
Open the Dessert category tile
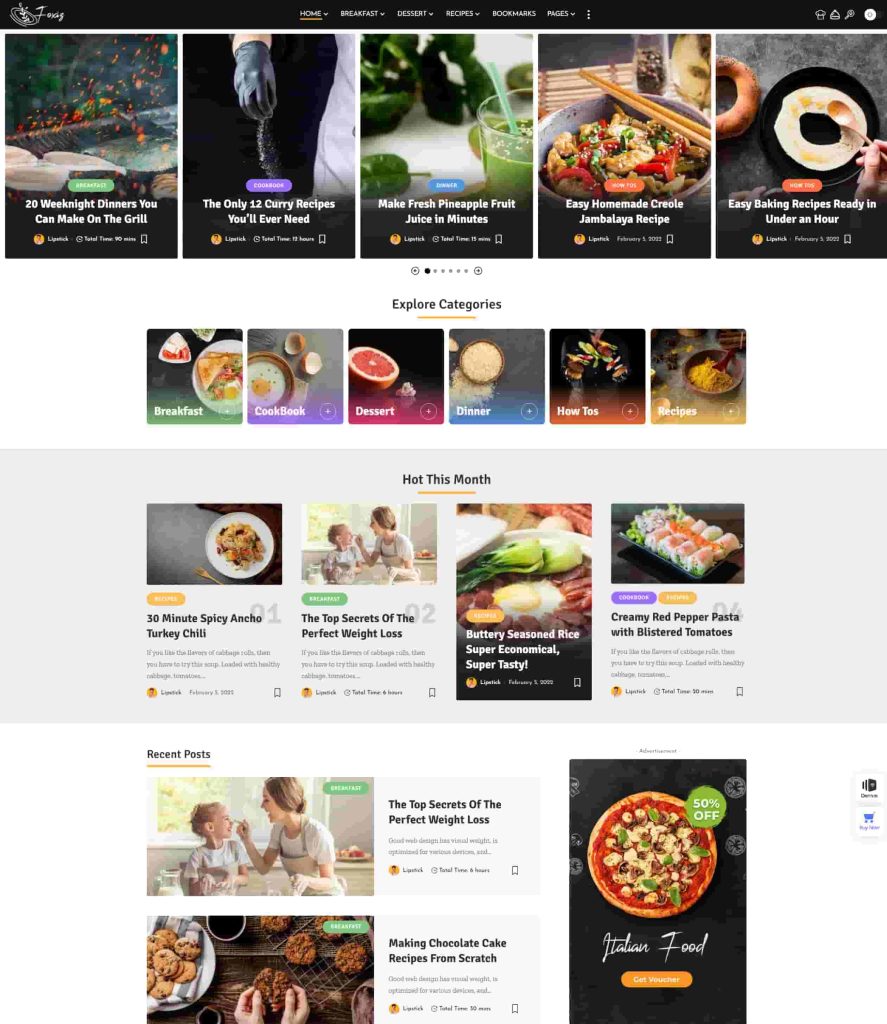395,376
